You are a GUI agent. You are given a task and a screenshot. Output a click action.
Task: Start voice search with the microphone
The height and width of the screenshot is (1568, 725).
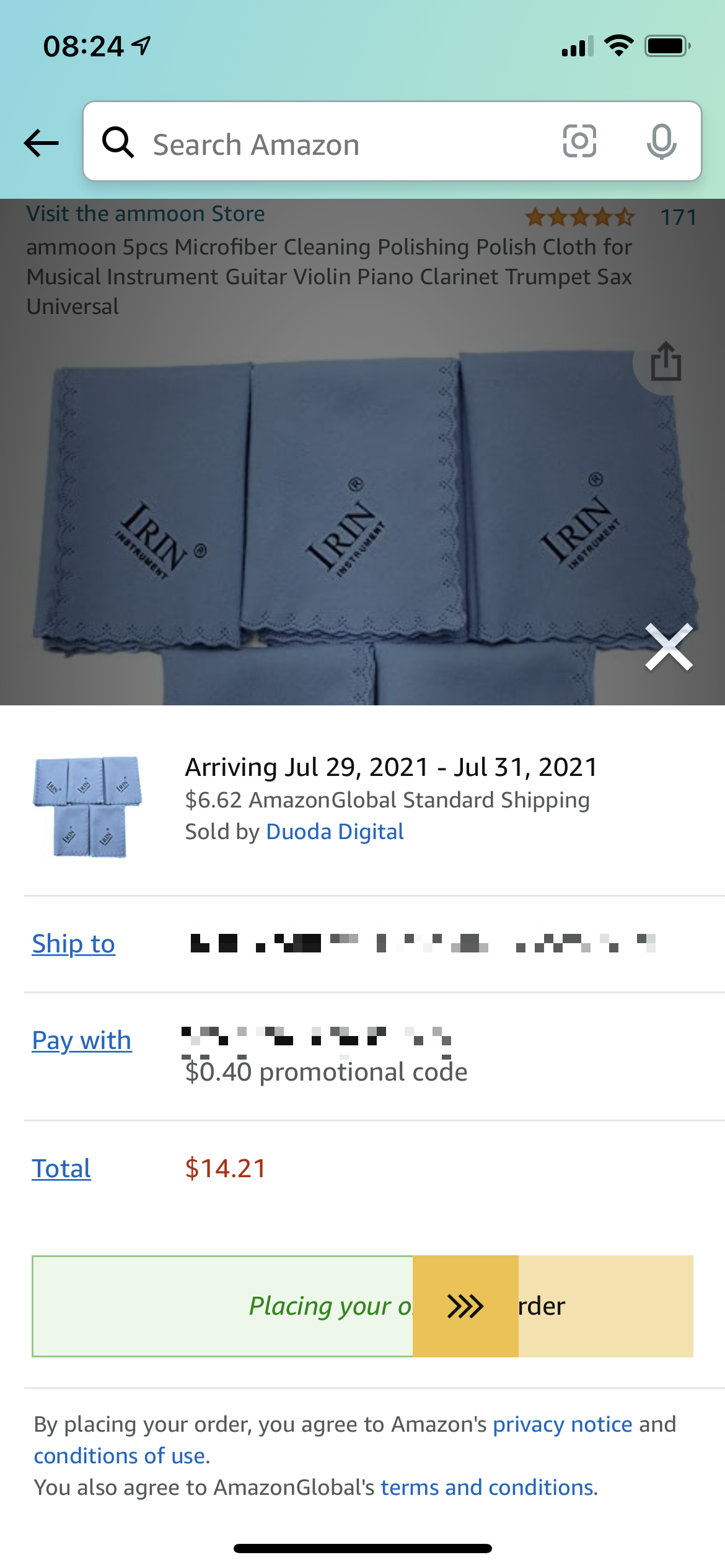(x=661, y=141)
